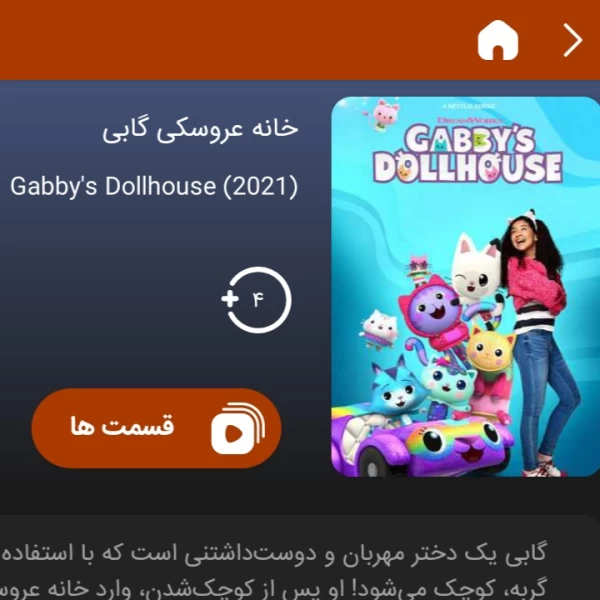
Task: Open the episodes list (قسمت ها)
Action: [x=156, y=428]
